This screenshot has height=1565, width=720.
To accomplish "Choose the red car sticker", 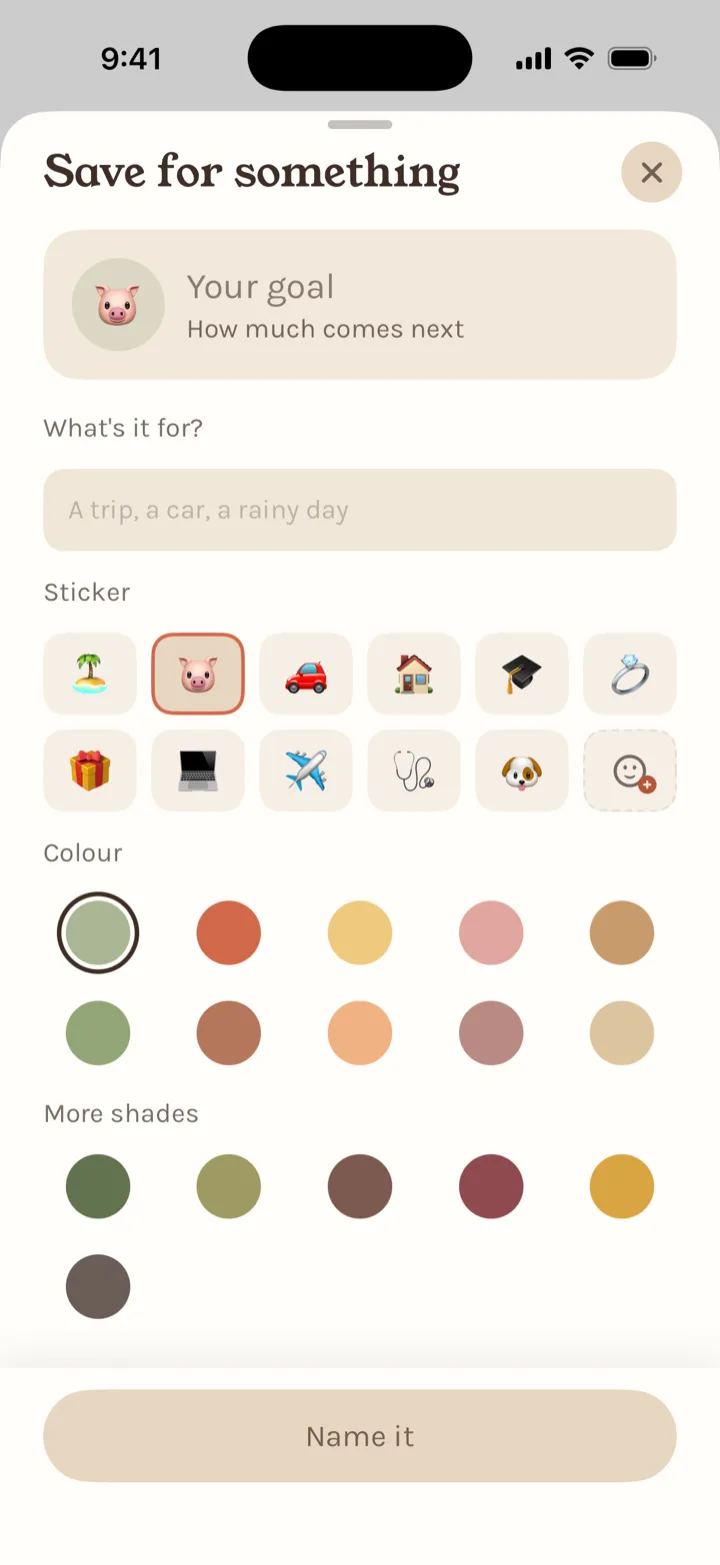I will 306,674.
